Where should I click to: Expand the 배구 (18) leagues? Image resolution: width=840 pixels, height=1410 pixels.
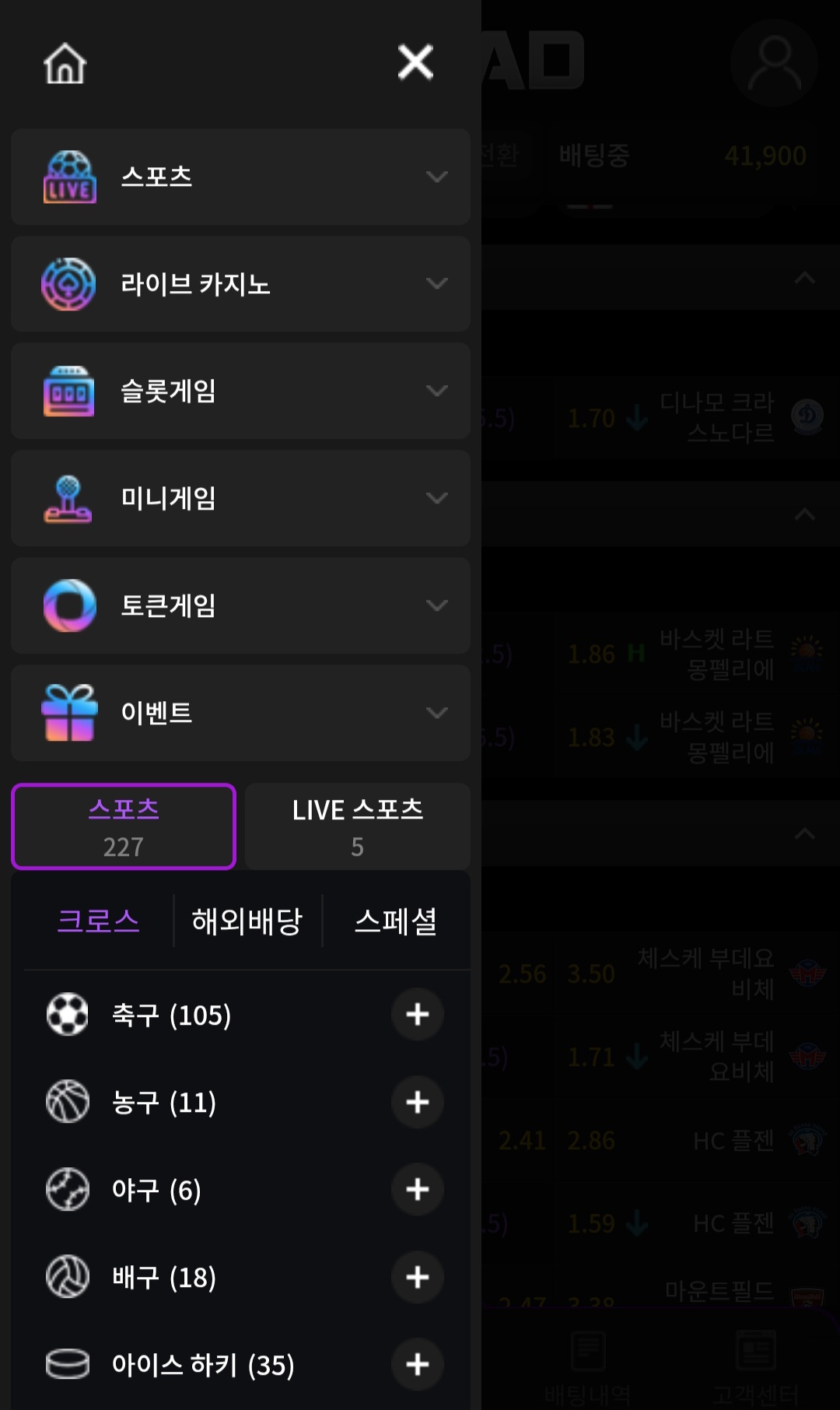click(x=417, y=1277)
